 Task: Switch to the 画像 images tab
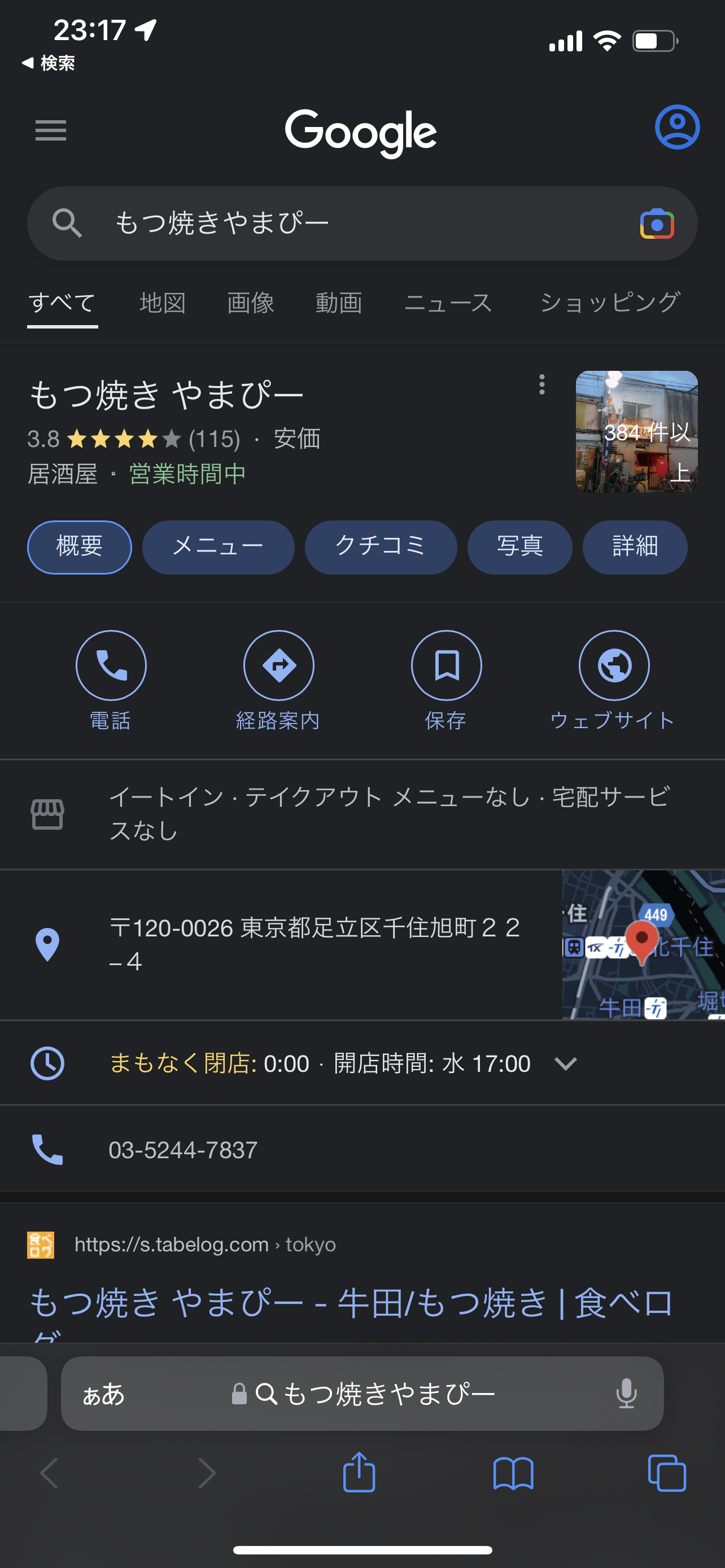[x=250, y=303]
